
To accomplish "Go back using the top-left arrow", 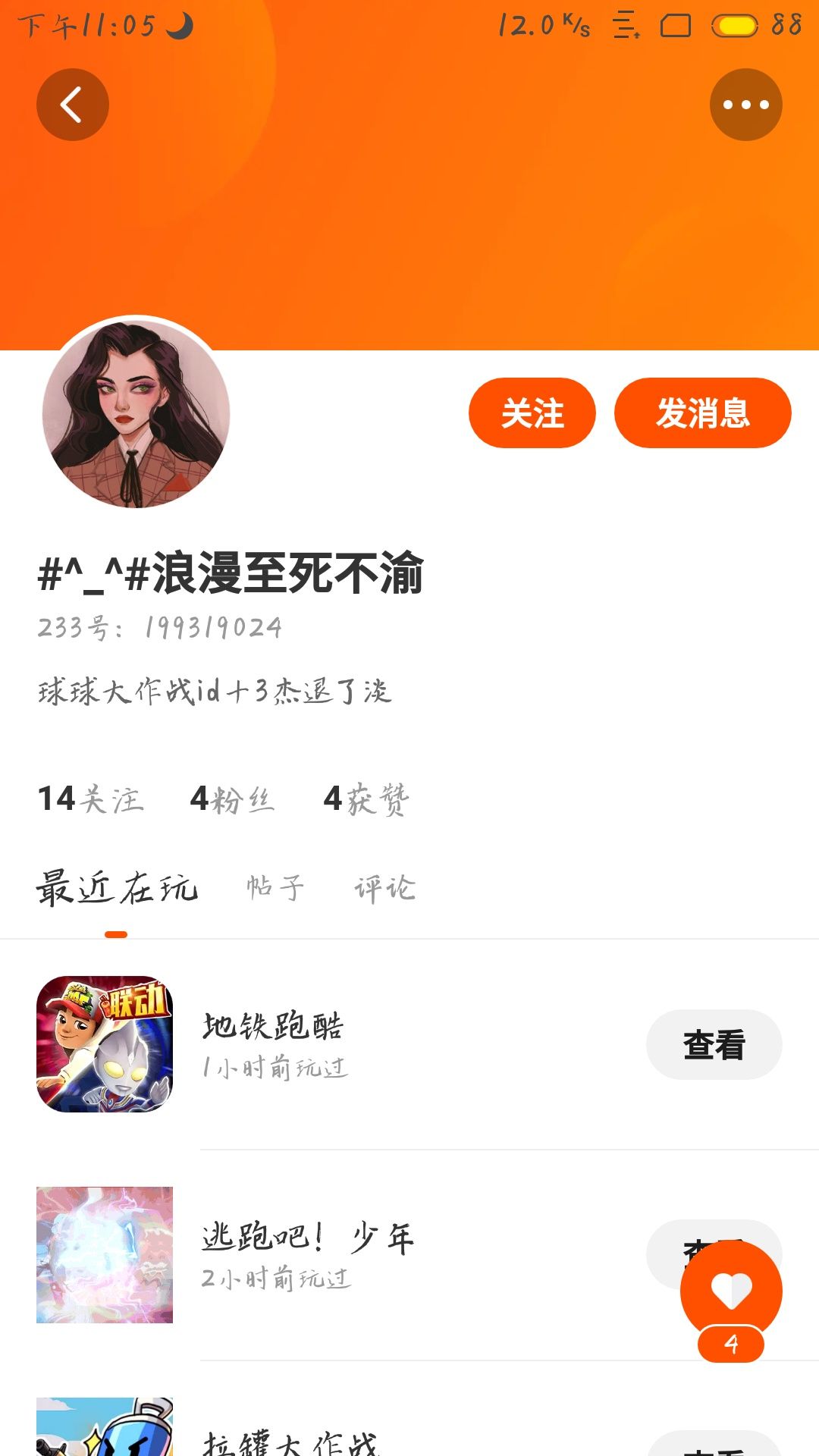I will tap(73, 105).
